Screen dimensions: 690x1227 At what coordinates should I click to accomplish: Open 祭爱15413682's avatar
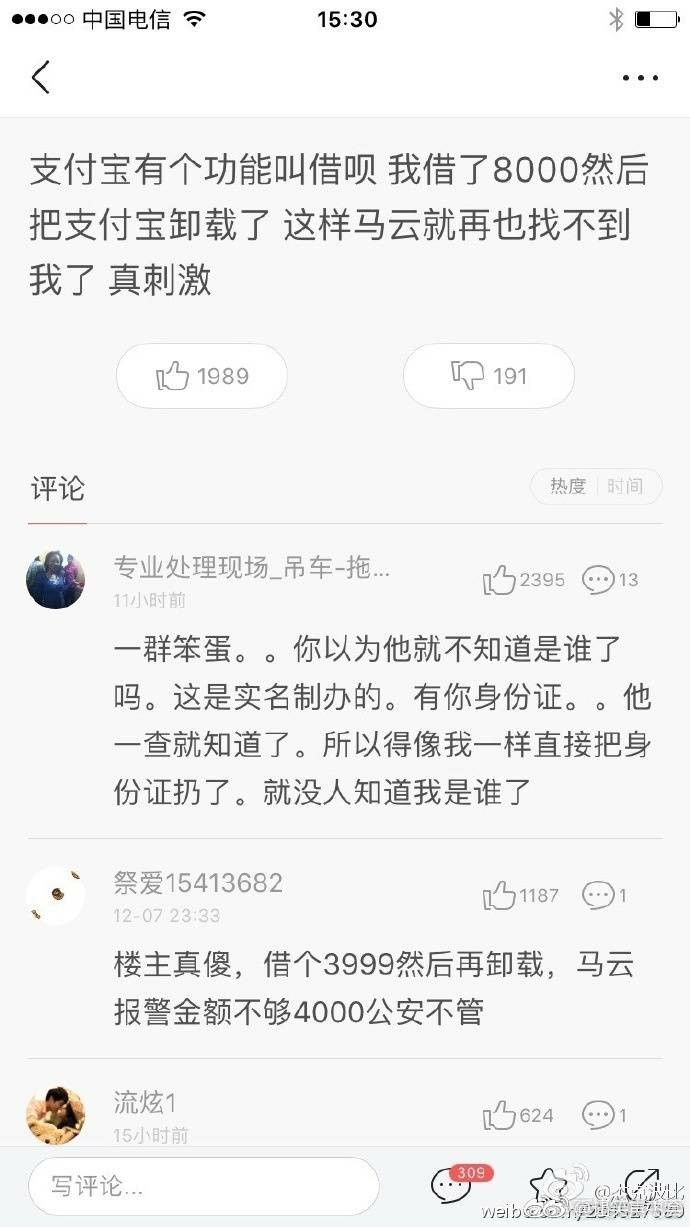55,894
